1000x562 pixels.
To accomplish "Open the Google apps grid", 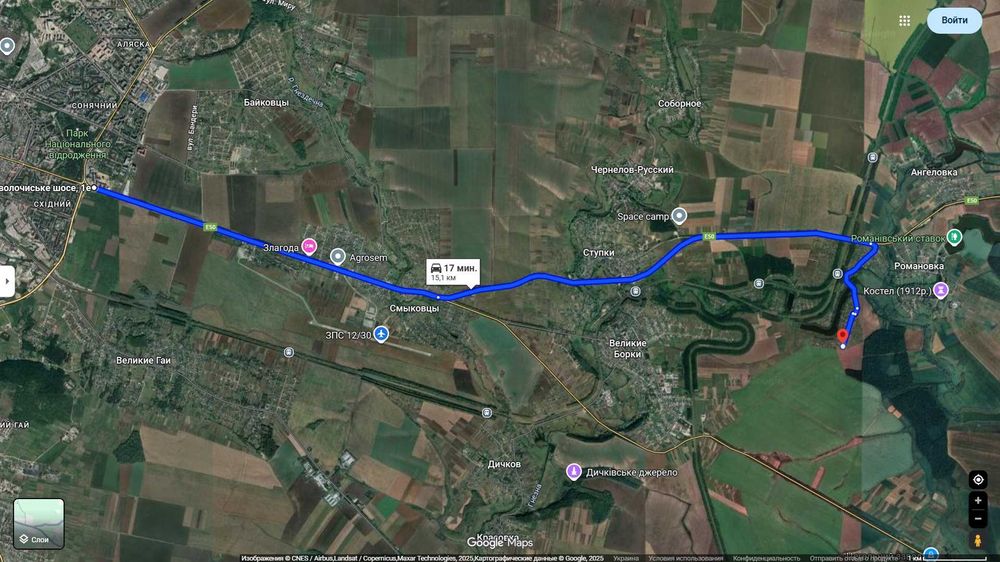I will 904,20.
